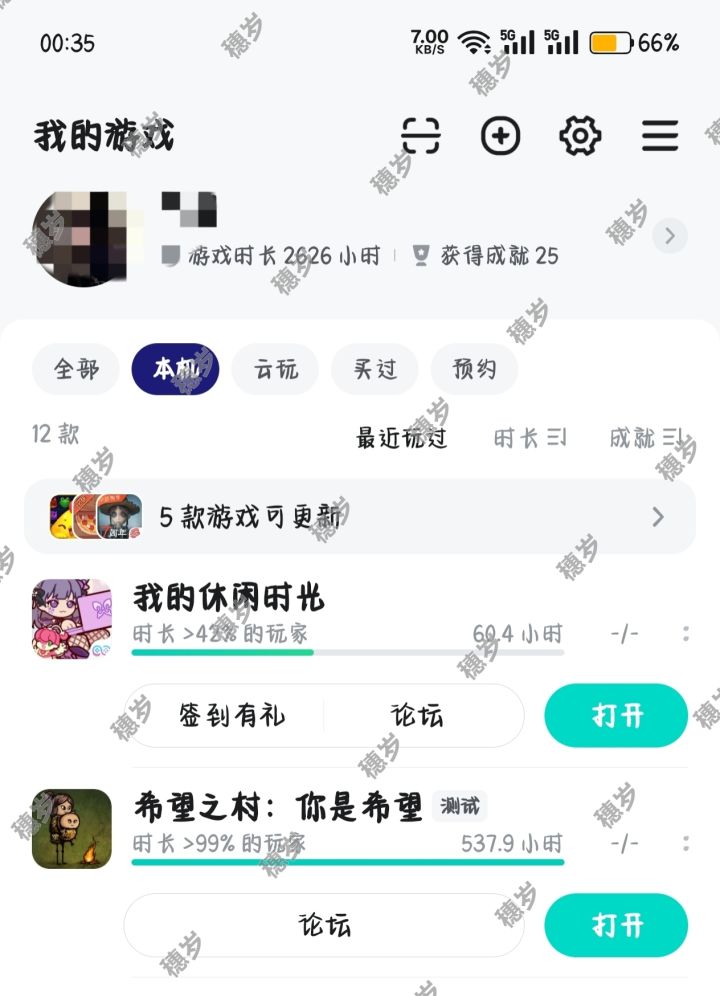Open the three-line menu icon
This screenshot has width=720, height=996.
pyautogui.click(x=660, y=136)
